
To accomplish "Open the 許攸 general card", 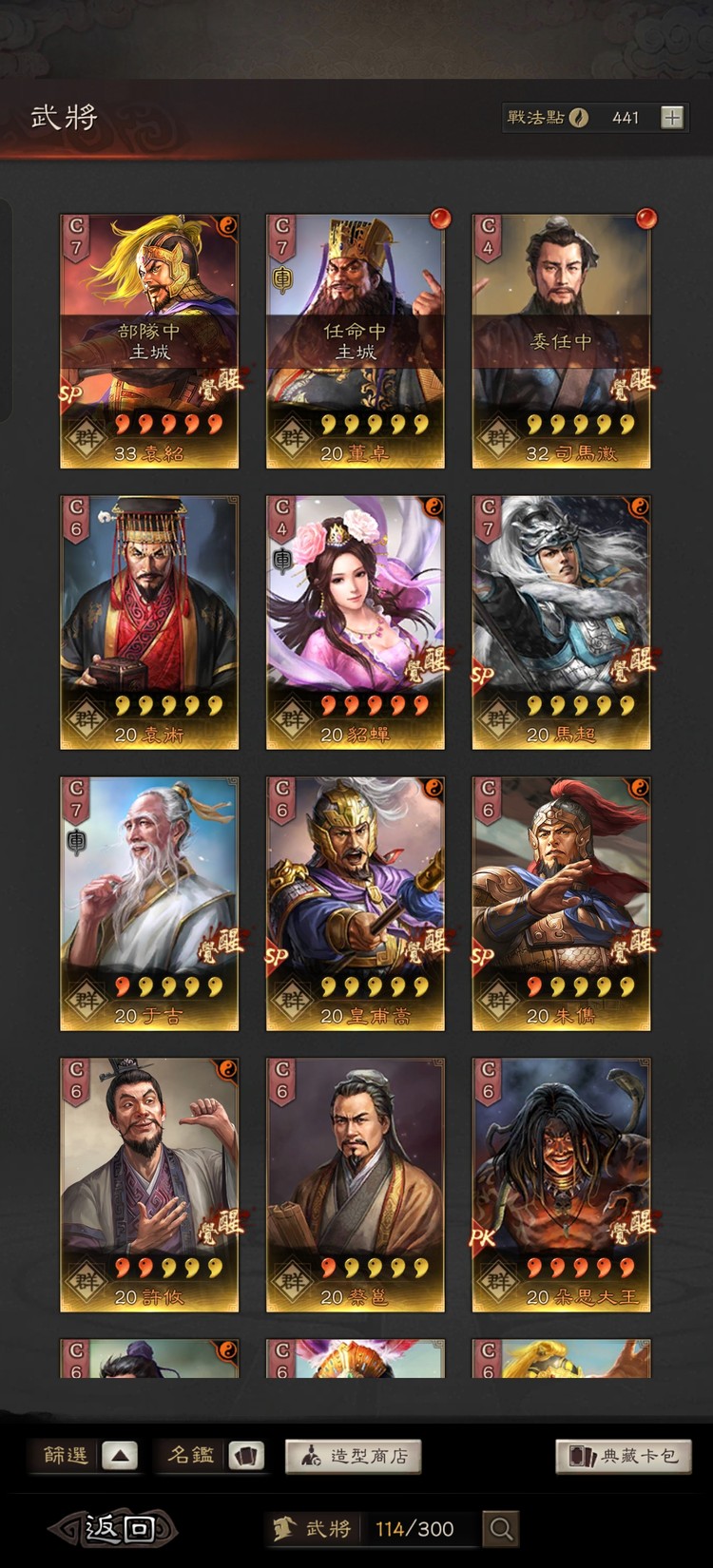I will (149, 1184).
